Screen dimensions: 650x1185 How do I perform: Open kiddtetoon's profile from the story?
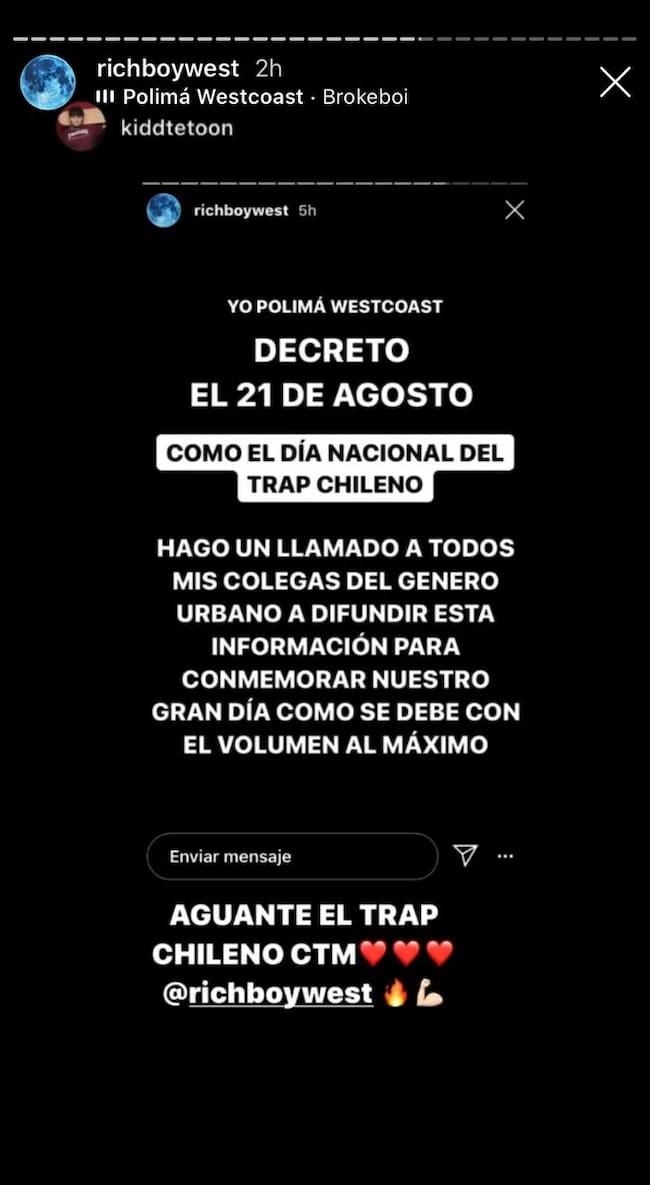coord(176,127)
